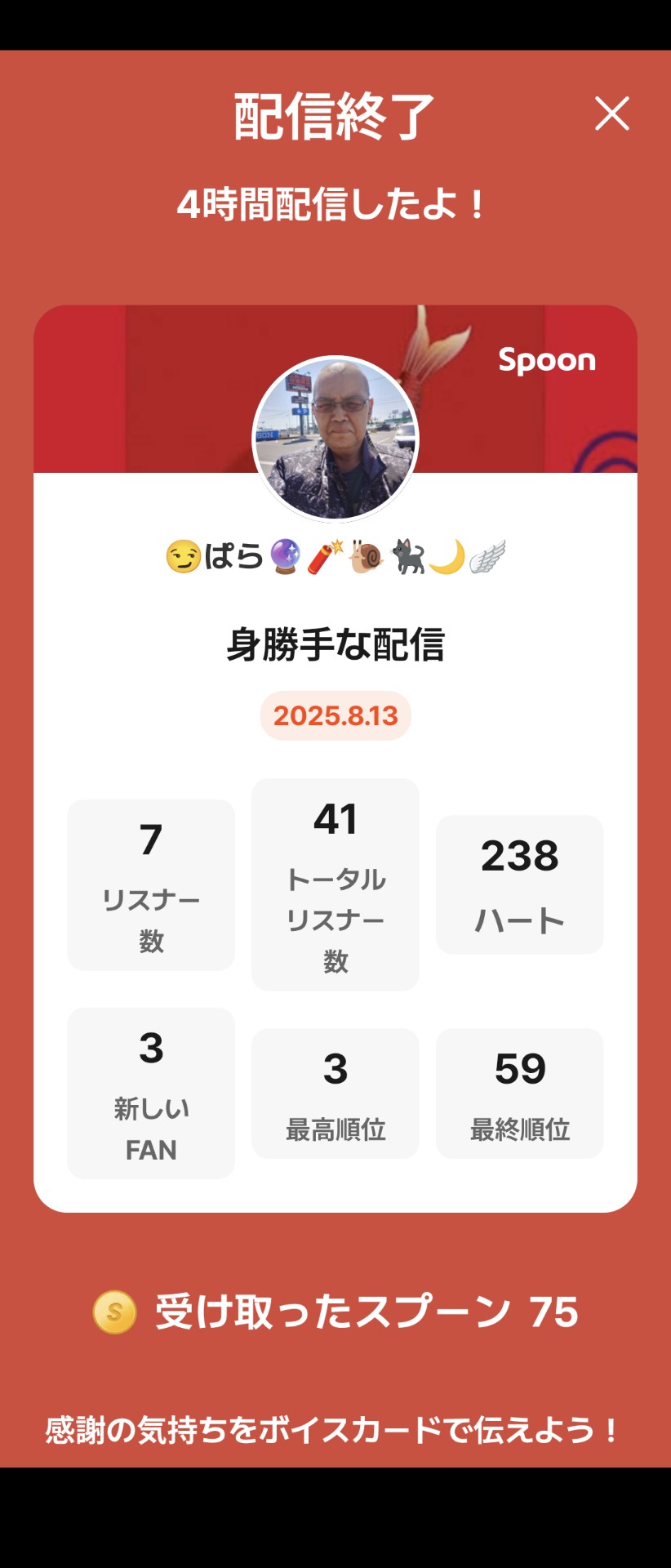Tap the Spoon logo on the banner
The image size is (671, 1568).
pyautogui.click(x=547, y=360)
